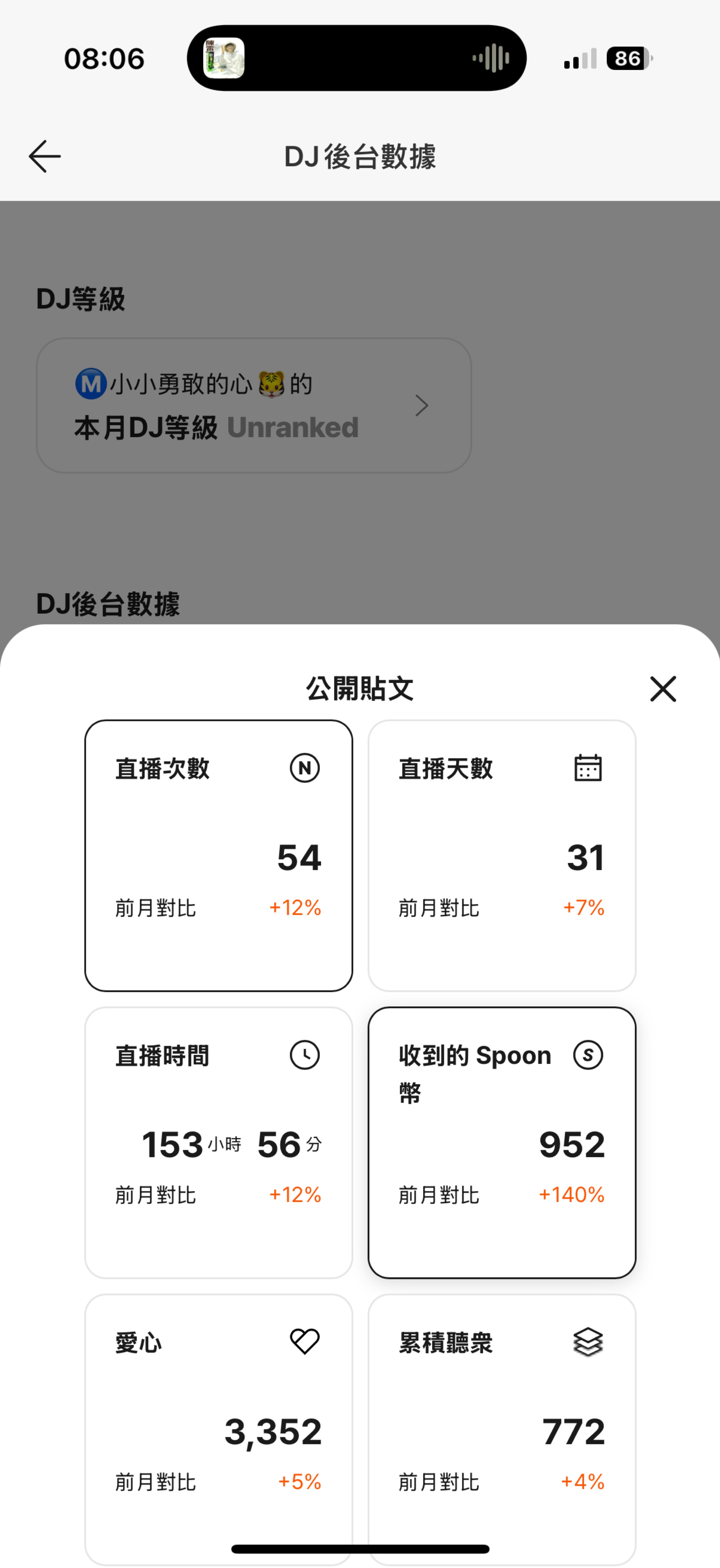Open the 本月DJ等級 Unranked card
The height and width of the screenshot is (1568, 720).
tap(254, 405)
